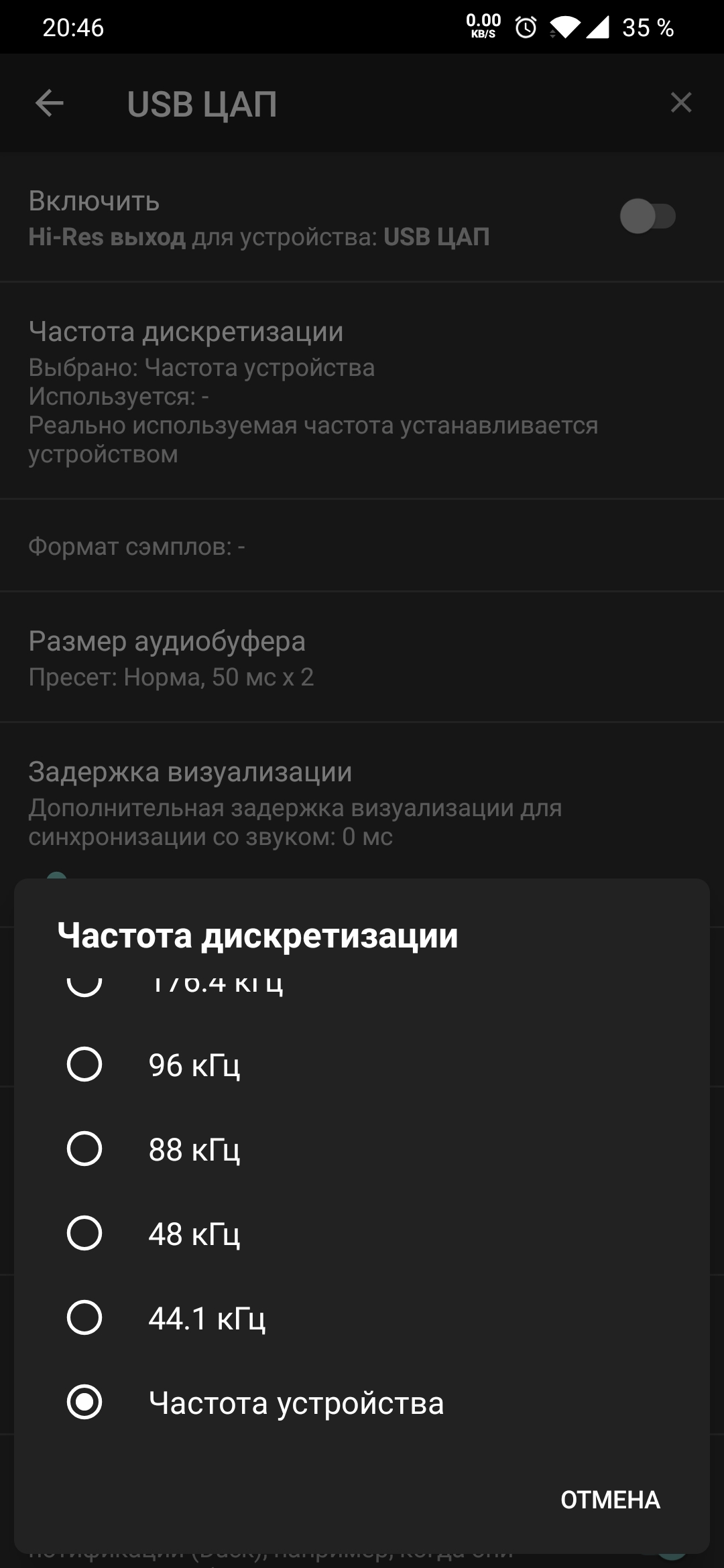
Task: Select the 44.1 кГц radio option
Action: (x=362, y=1318)
